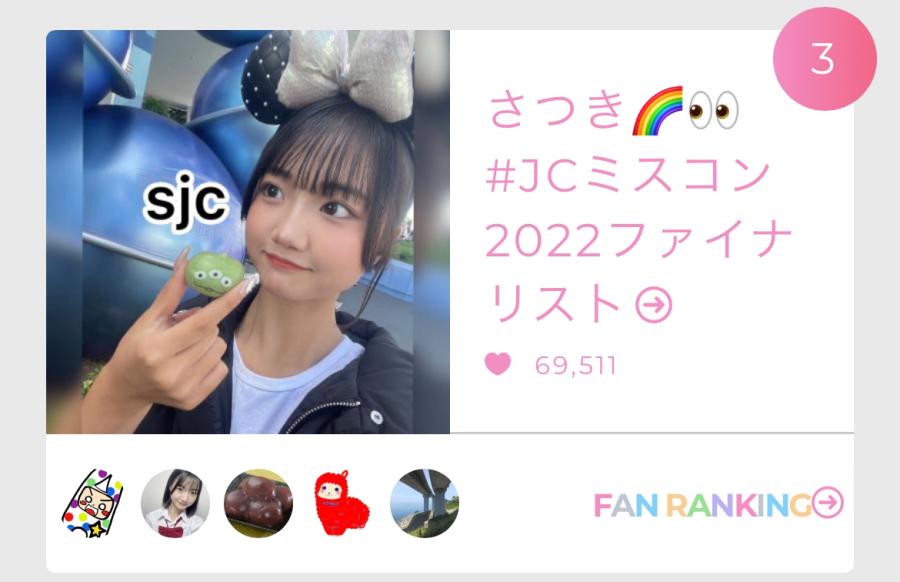
Task: Open the fan with the food photo avatar
Action: (258, 503)
